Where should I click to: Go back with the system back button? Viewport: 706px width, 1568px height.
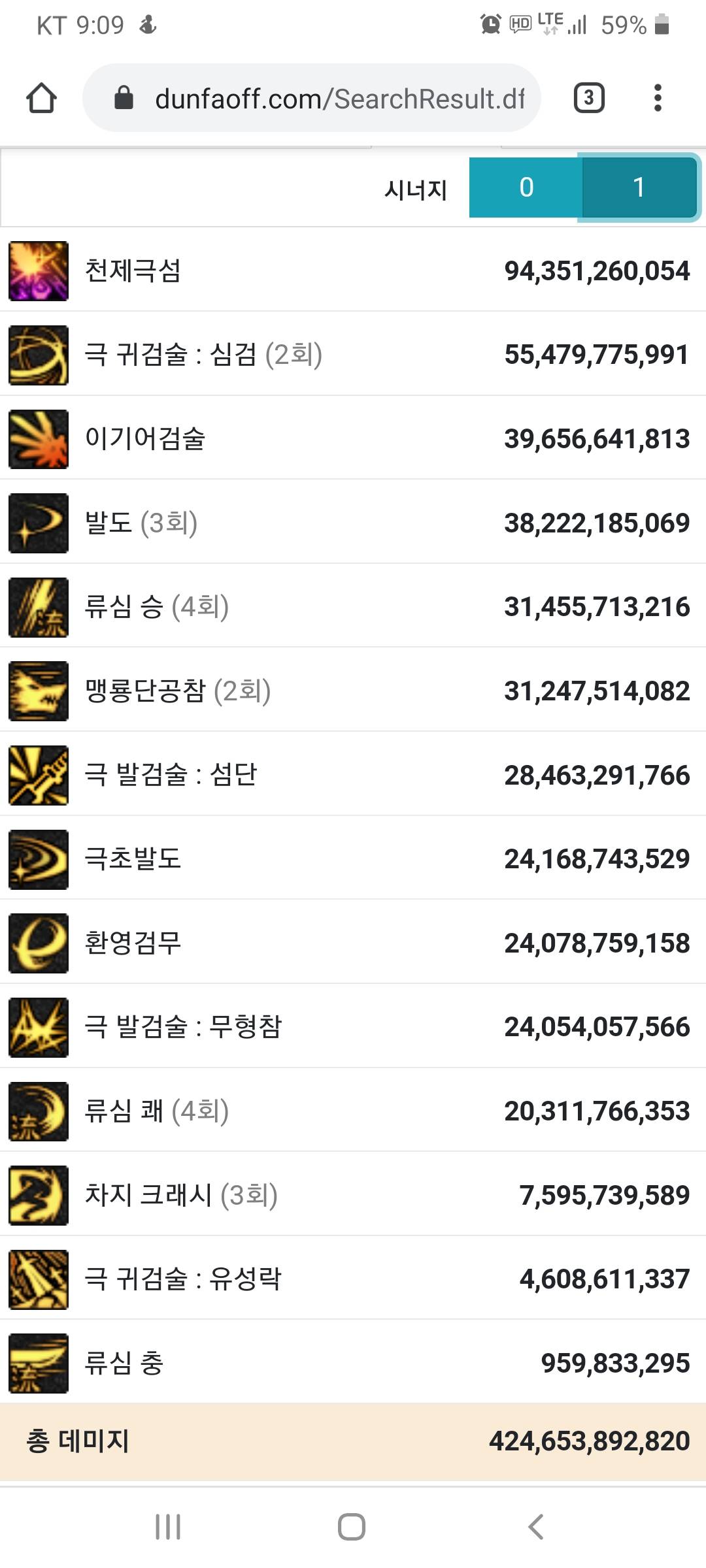[x=535, y=1527]
